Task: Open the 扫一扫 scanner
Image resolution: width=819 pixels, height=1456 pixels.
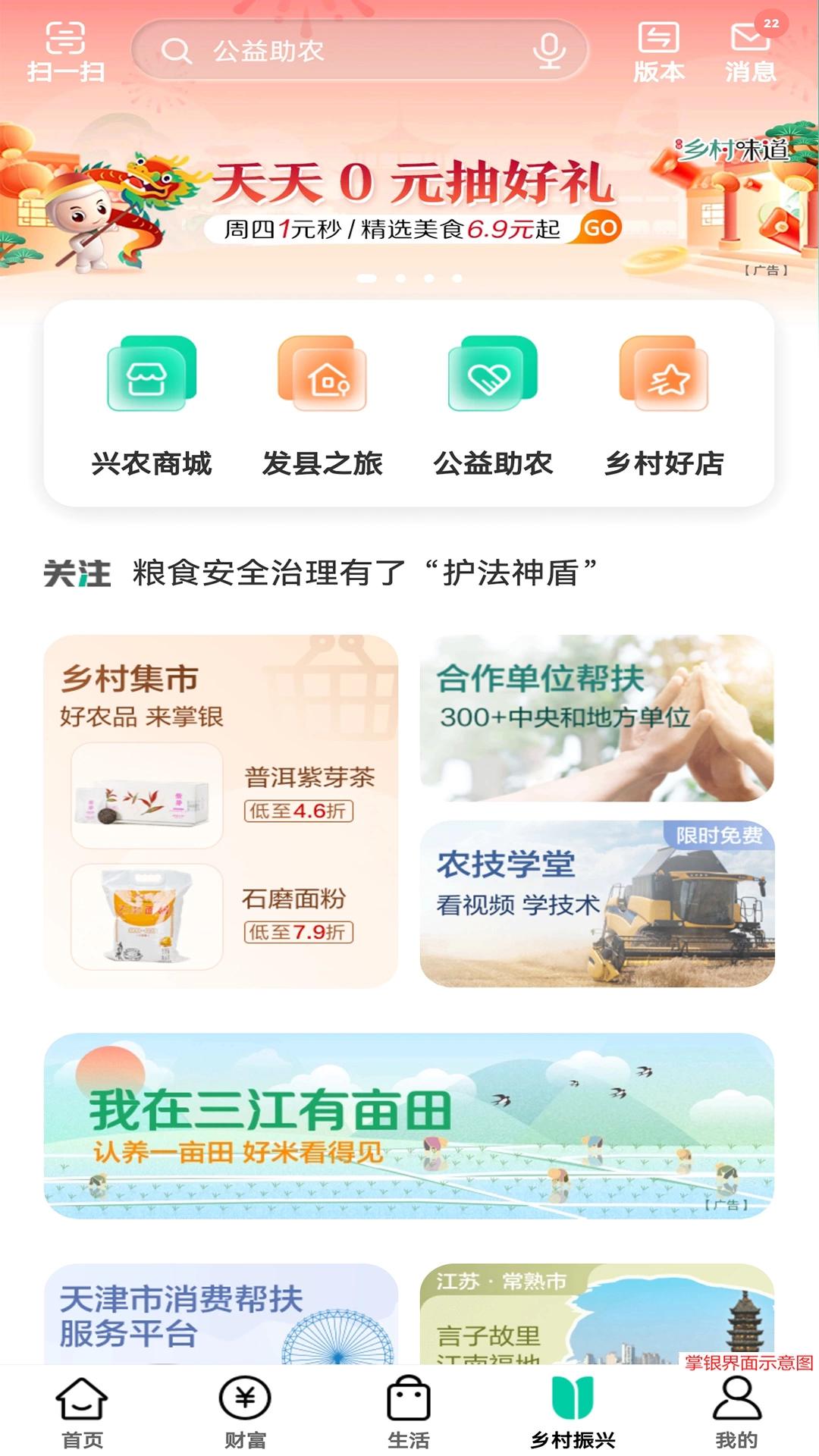Action: click(x=66, y=52)
